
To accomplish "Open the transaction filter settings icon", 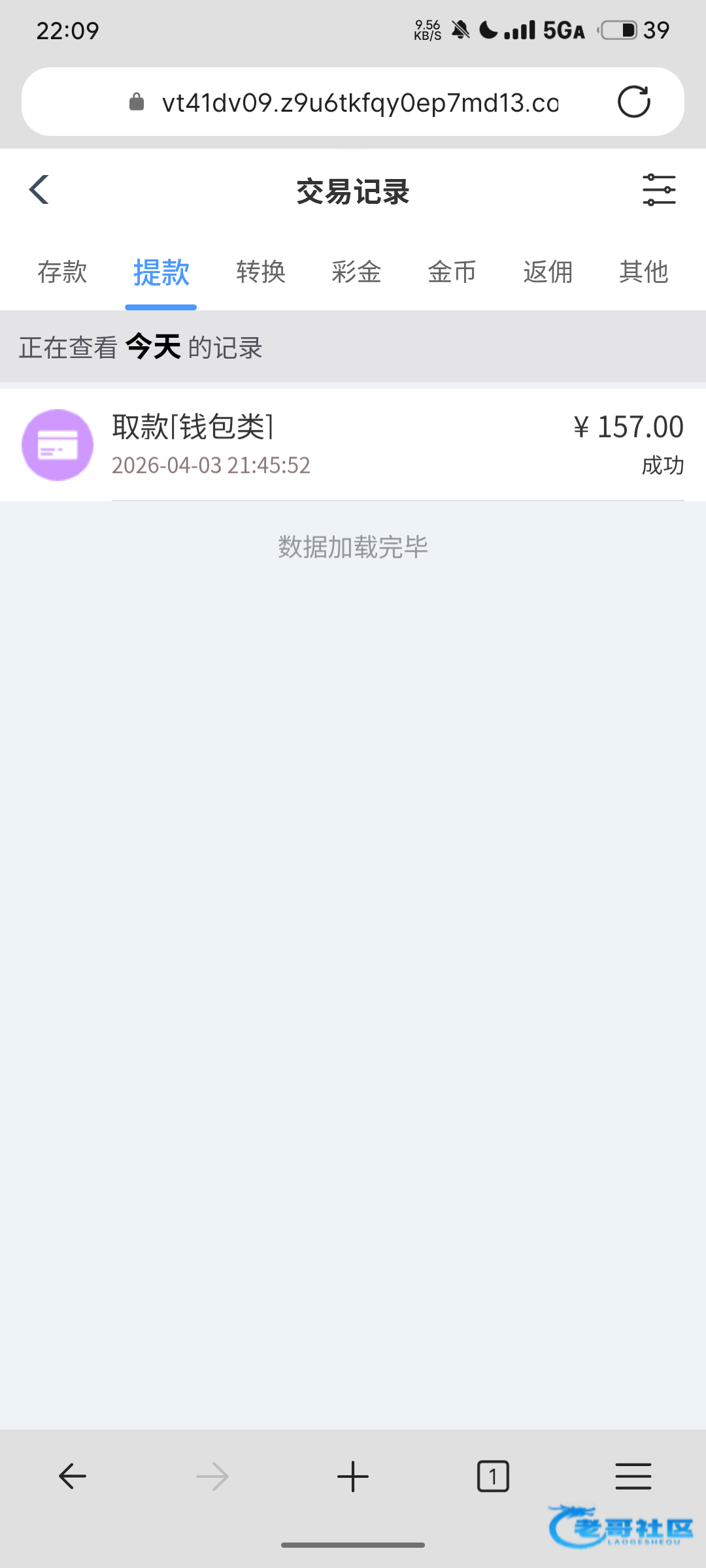I will pyautogui.click(x=658, y=190).
